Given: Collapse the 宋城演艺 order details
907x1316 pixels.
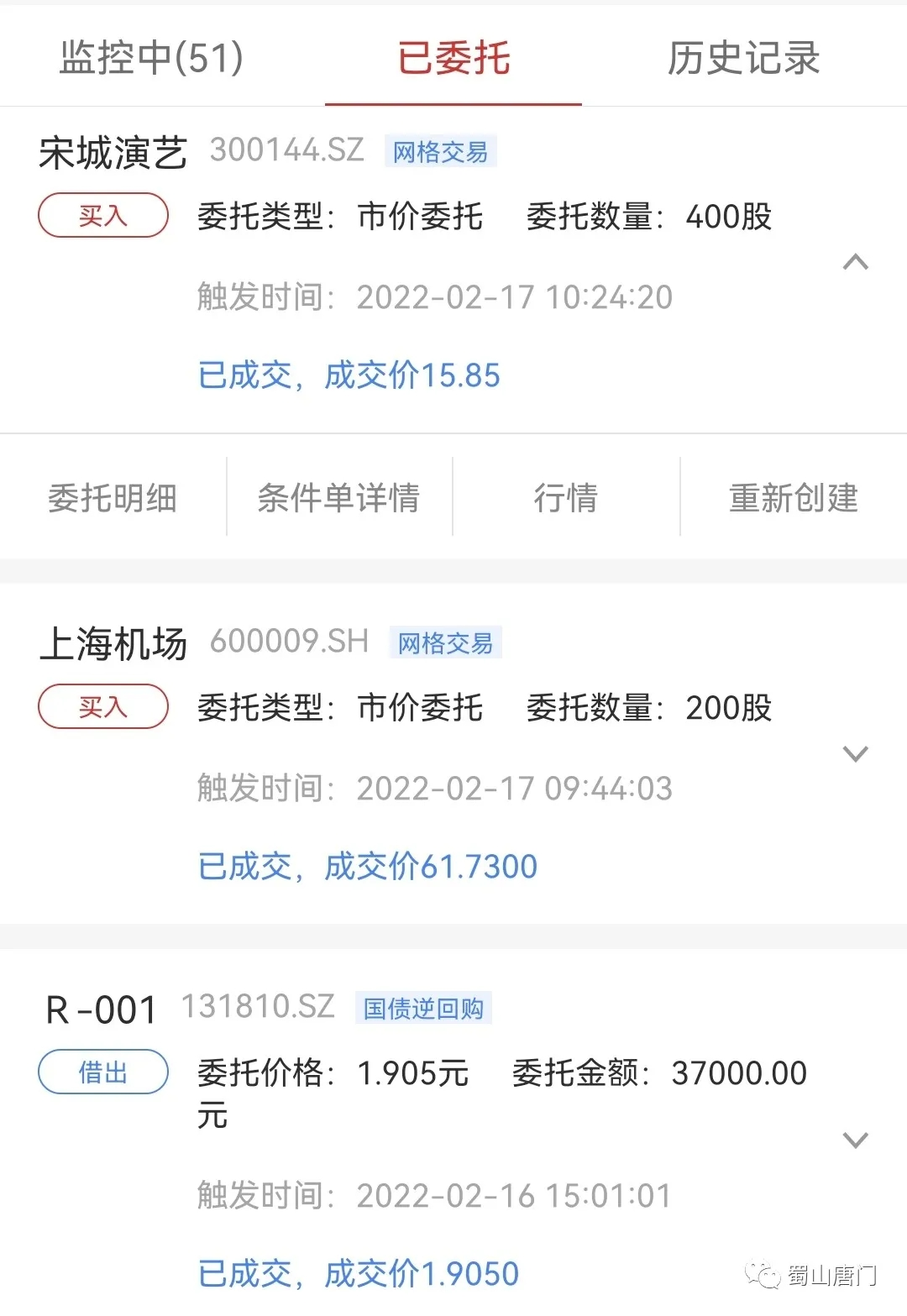Looking at the screenshot, I should (x=855, y=262).
